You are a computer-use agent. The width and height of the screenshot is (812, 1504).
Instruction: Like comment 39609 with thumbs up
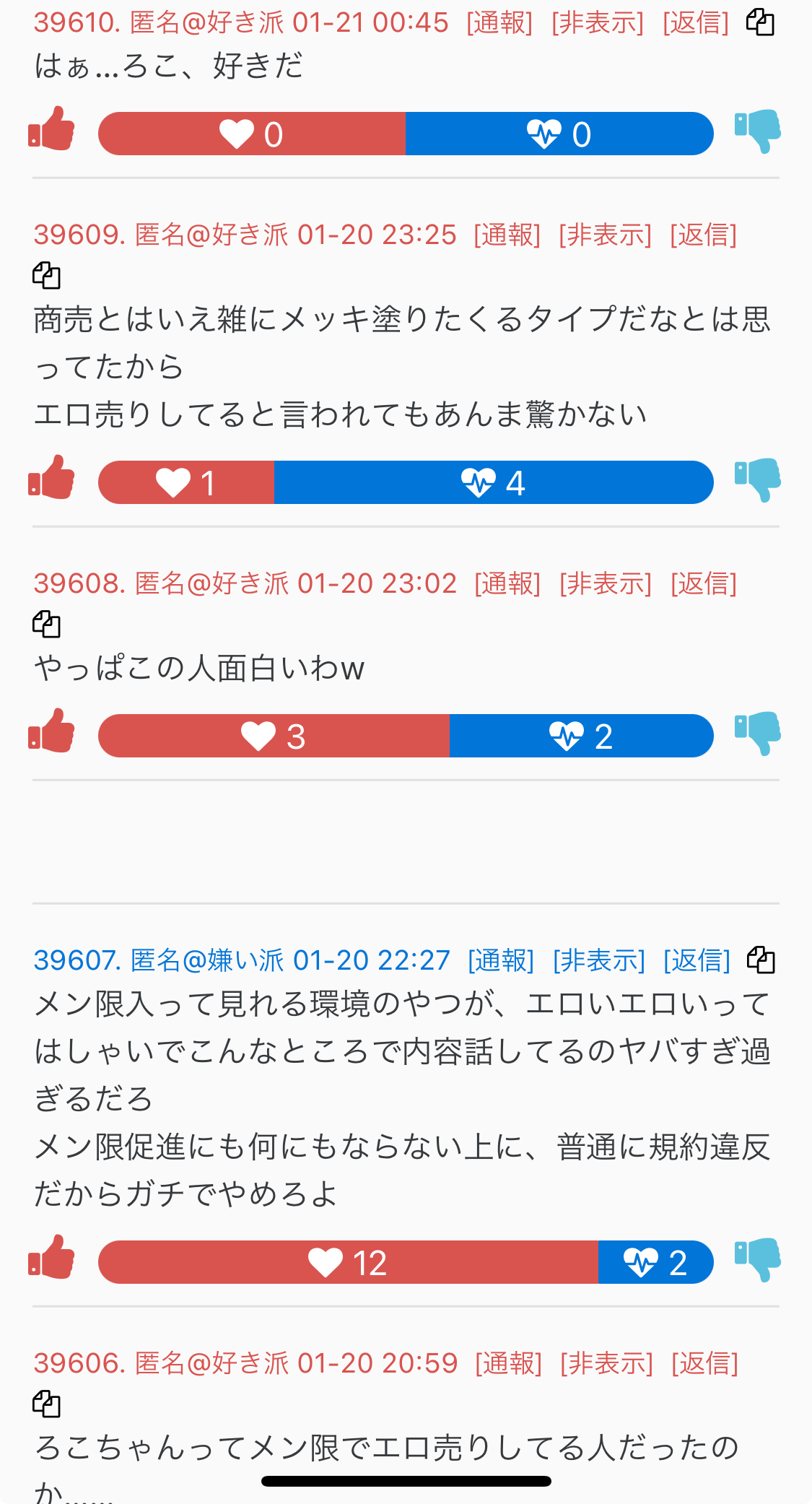click(52, 479)
